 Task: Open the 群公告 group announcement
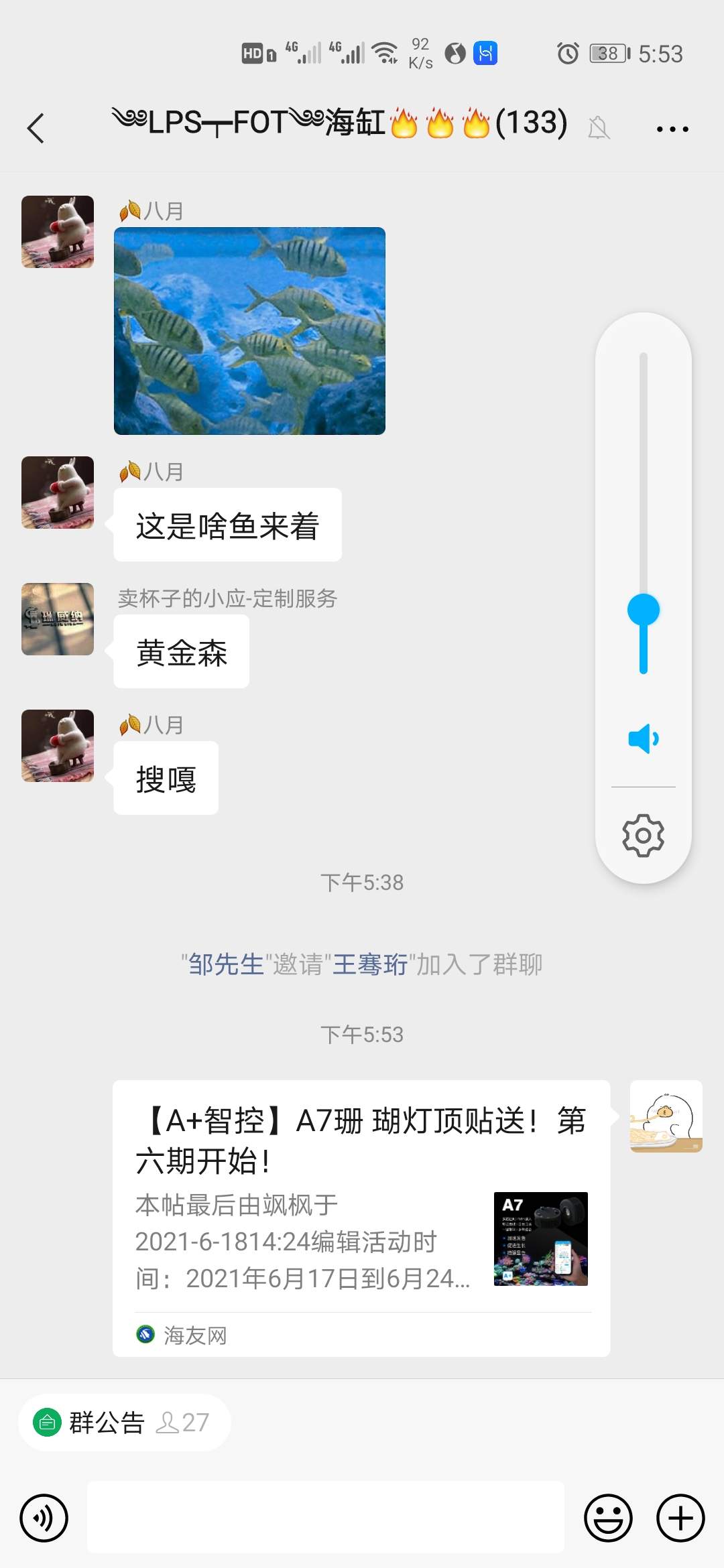(107, 1422)
